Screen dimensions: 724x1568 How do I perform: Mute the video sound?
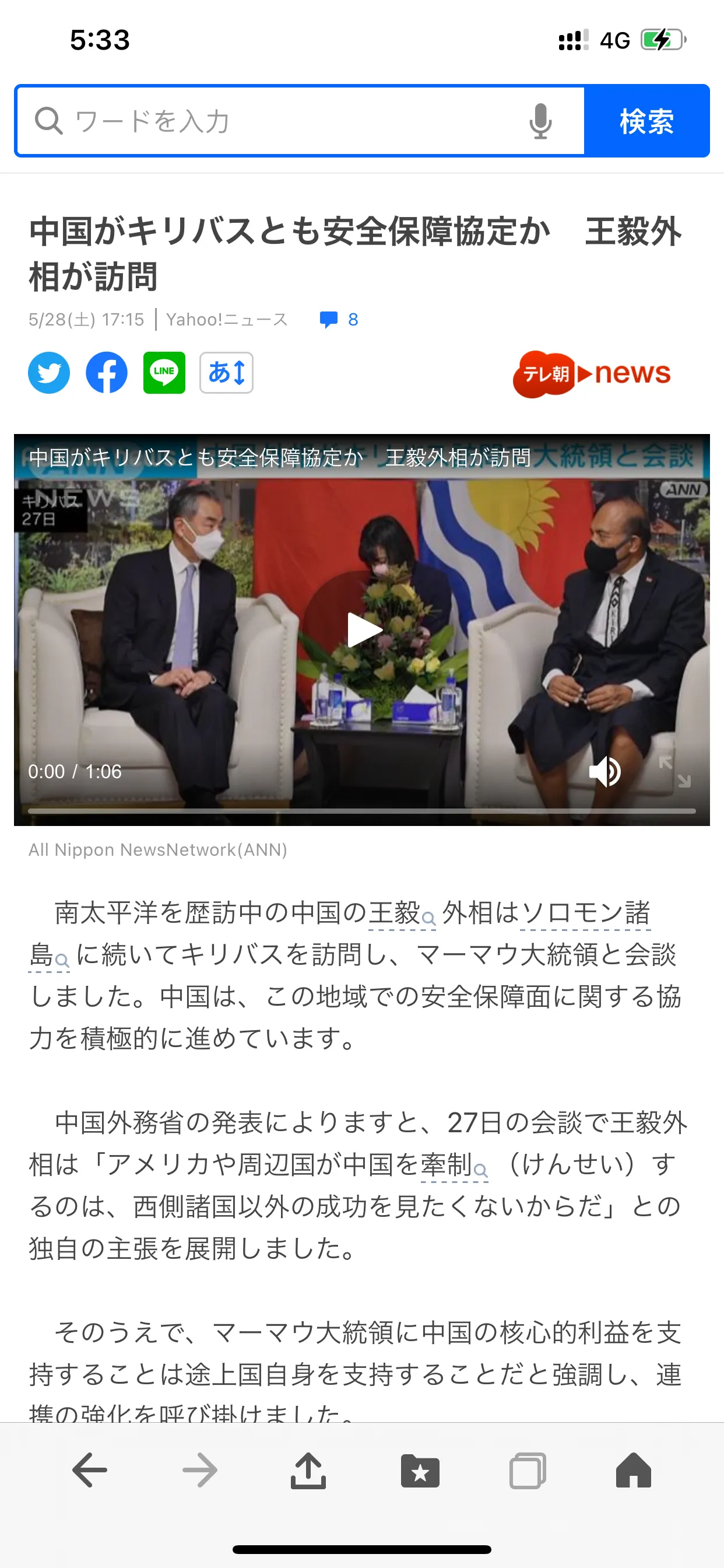pos(604,772)
